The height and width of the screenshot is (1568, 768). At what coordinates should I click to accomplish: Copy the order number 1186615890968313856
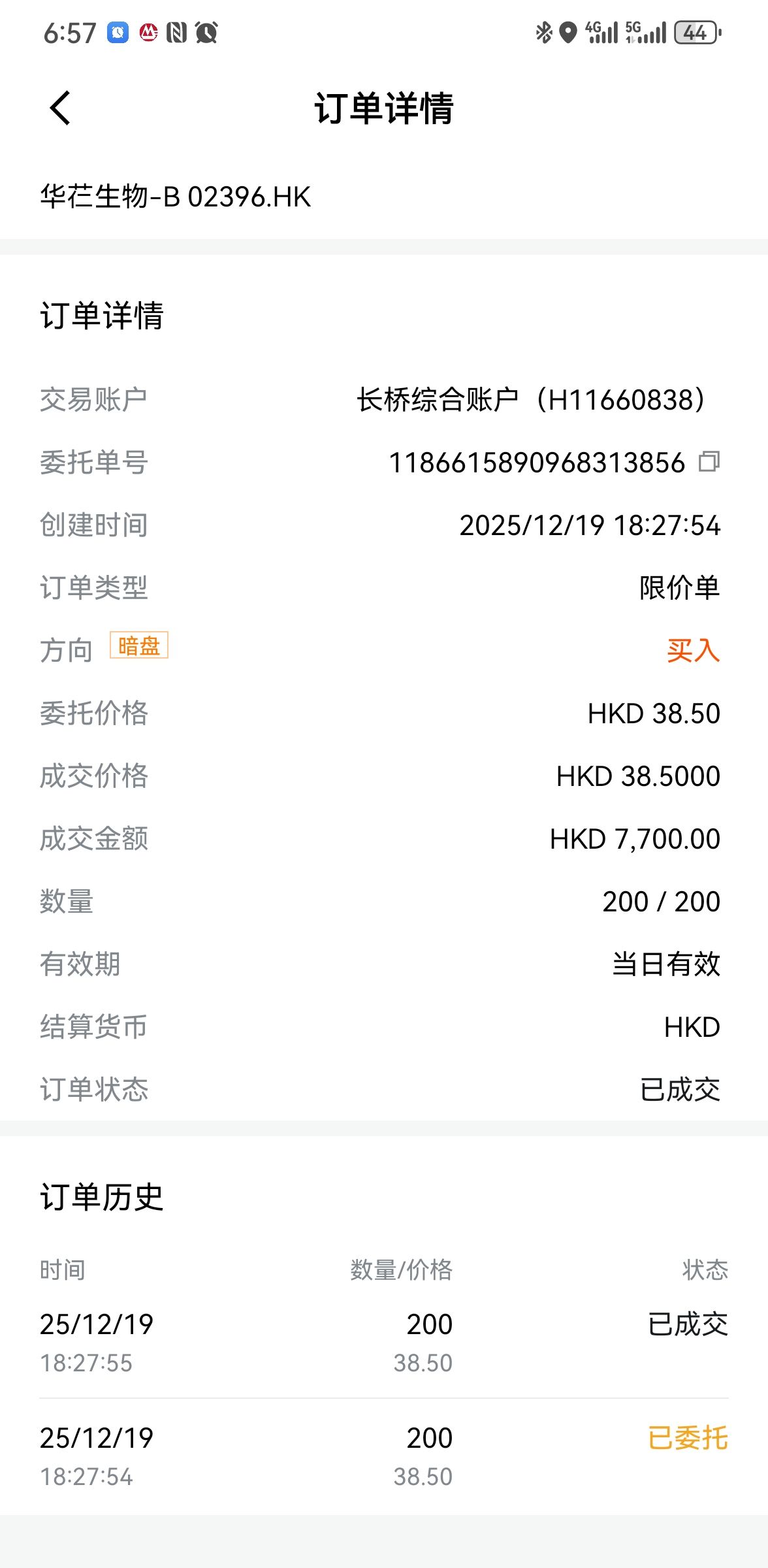pyautogui.click(x=709, y=462)
